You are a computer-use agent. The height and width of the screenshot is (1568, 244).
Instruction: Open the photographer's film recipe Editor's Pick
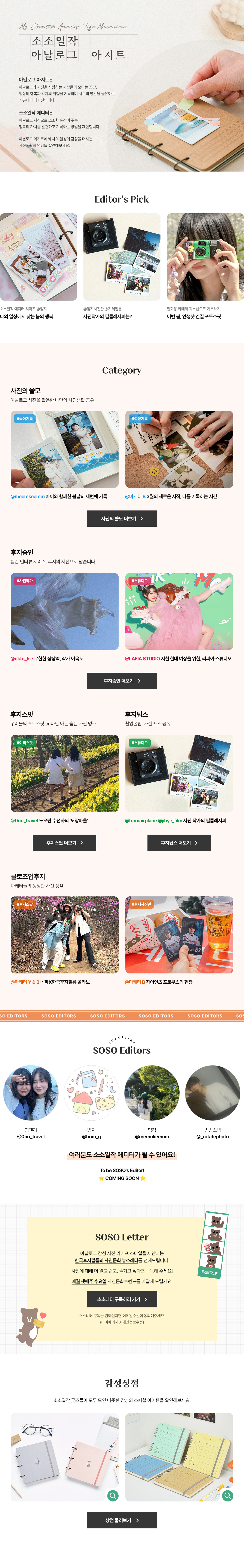122,257
